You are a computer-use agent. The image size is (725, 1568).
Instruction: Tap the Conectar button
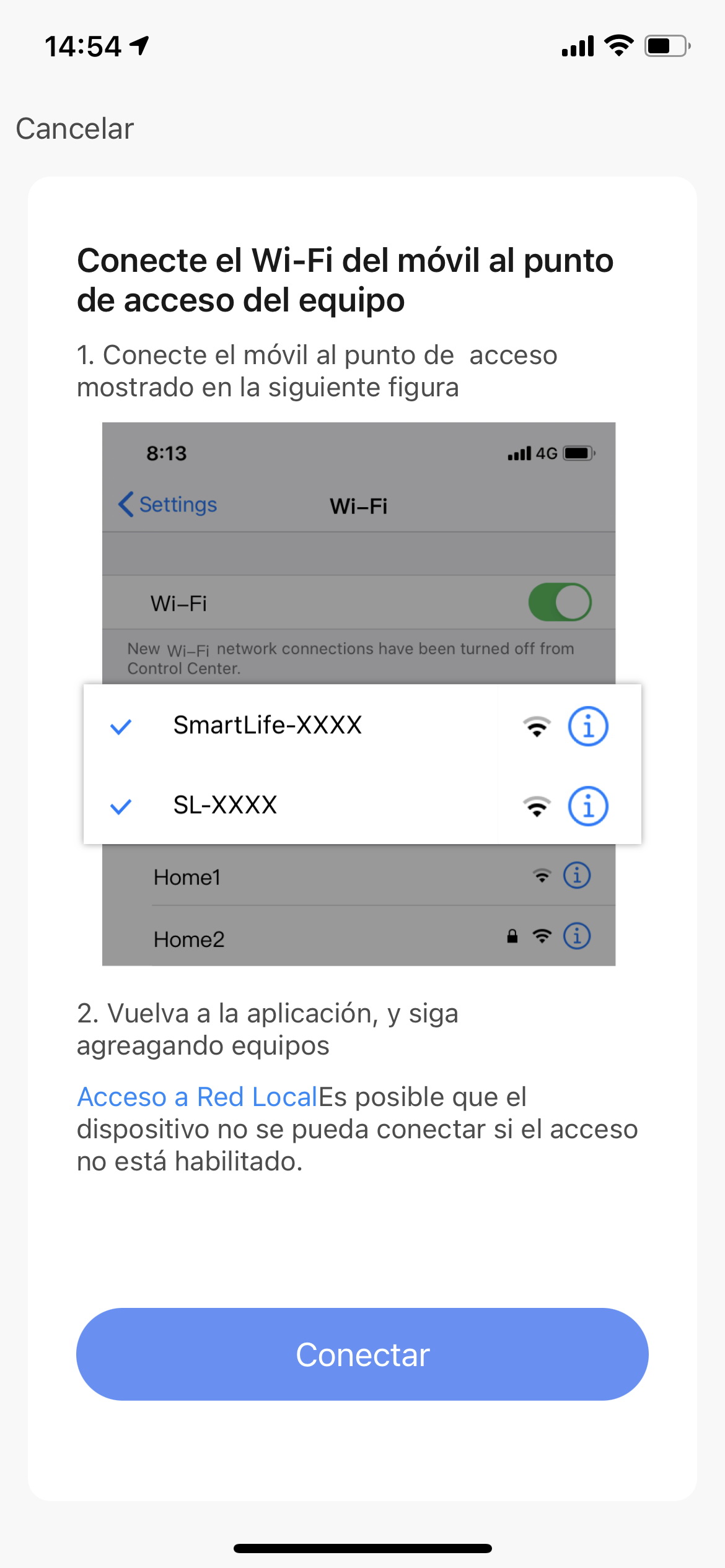(362, 1354)
